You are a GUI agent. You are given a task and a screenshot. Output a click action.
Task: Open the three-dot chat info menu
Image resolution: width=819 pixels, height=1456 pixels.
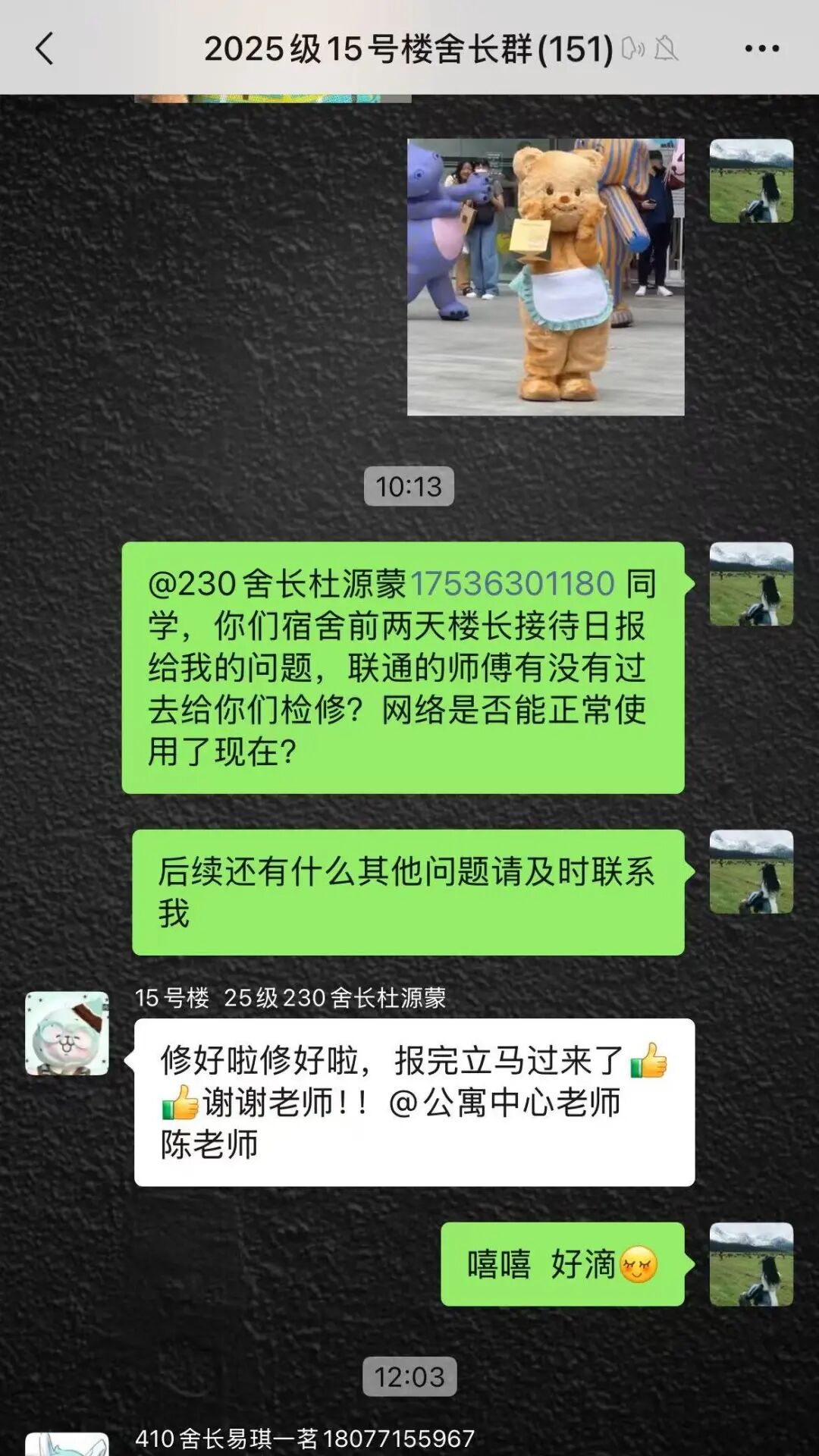pos(761,49)
